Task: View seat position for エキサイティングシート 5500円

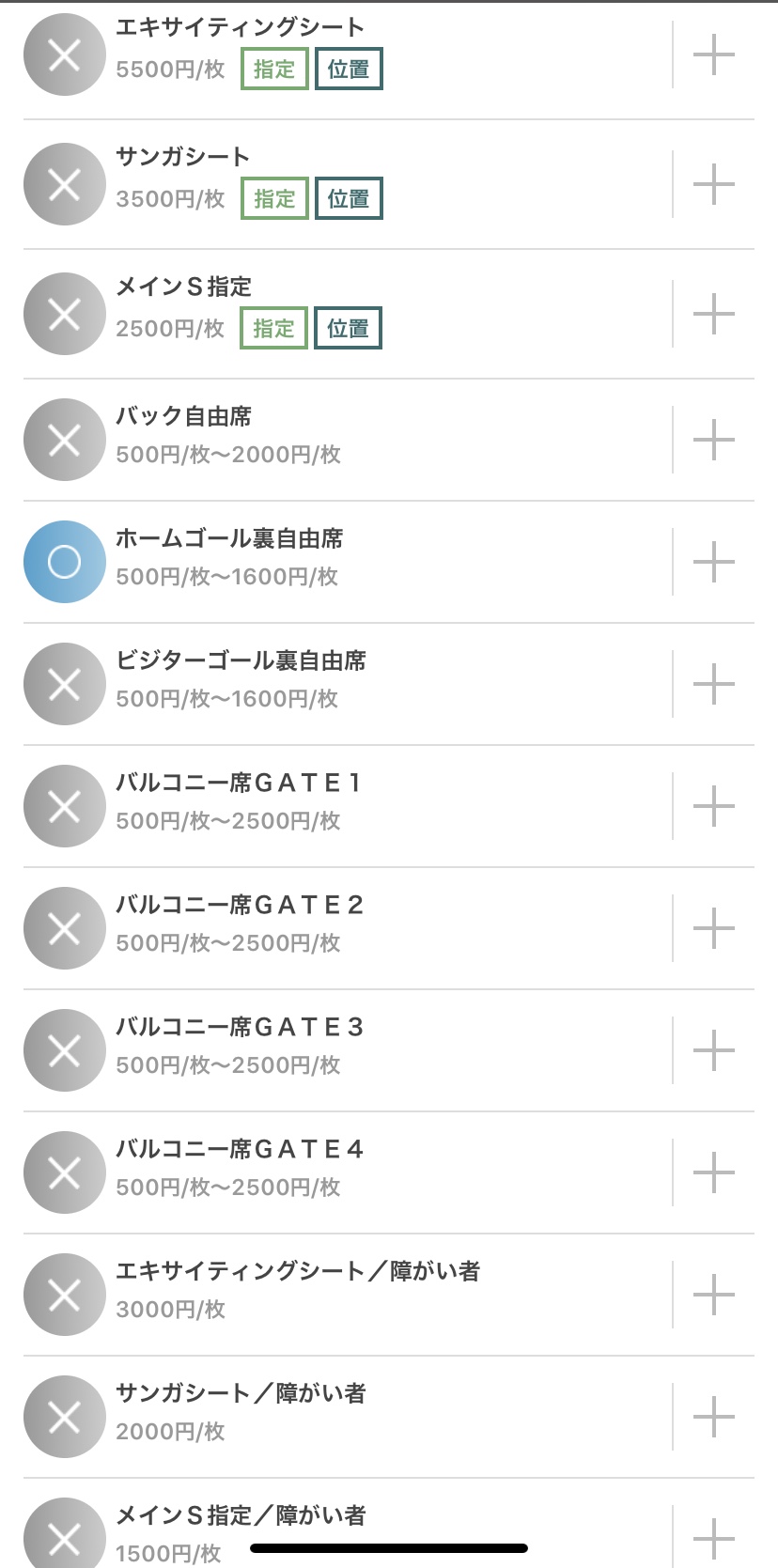Action: [349, 70]
